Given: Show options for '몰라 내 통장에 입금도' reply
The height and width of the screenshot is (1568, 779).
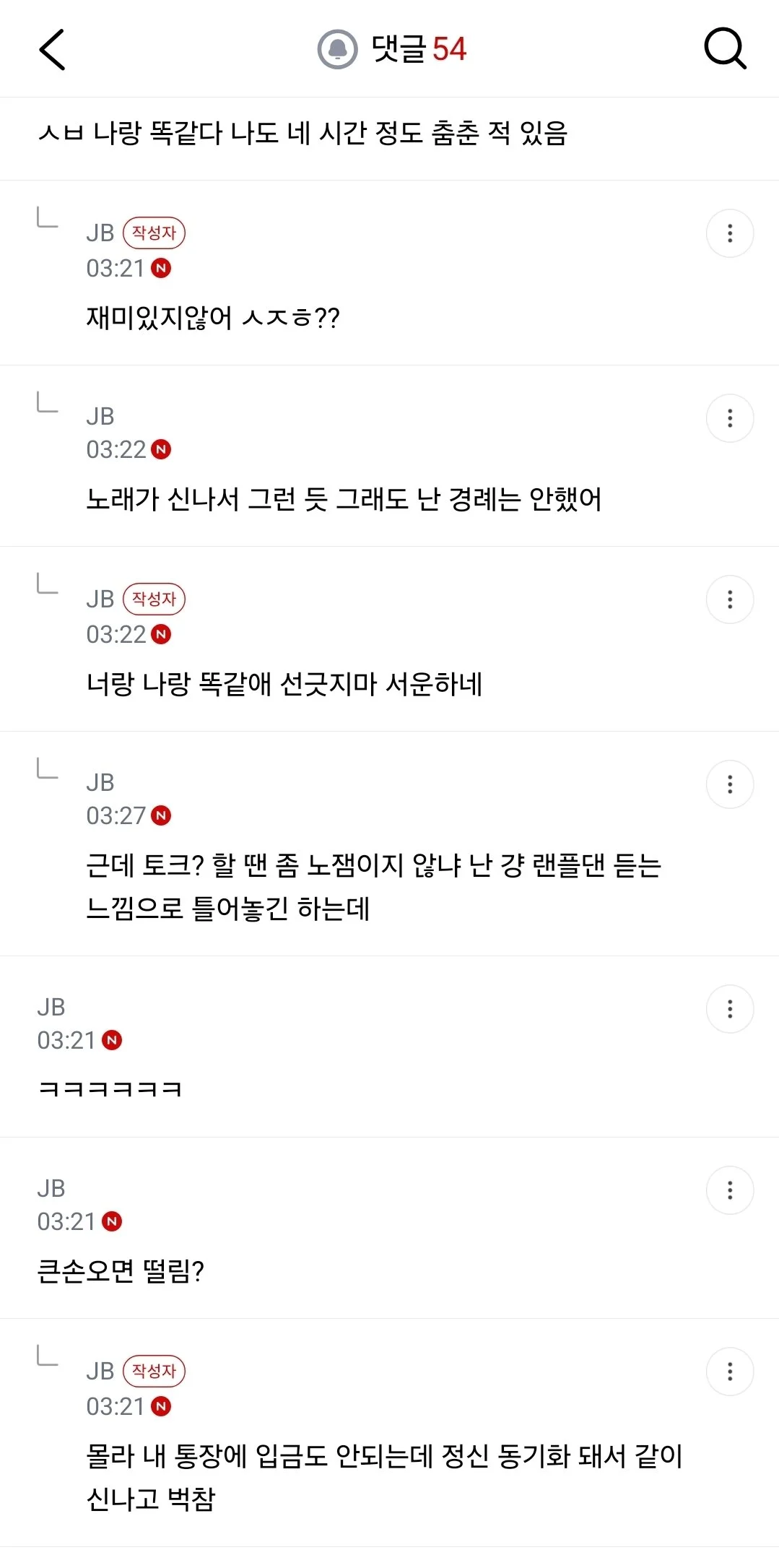Looking at the screenshot, I should pyautogui.click(x=730, y=1372).
